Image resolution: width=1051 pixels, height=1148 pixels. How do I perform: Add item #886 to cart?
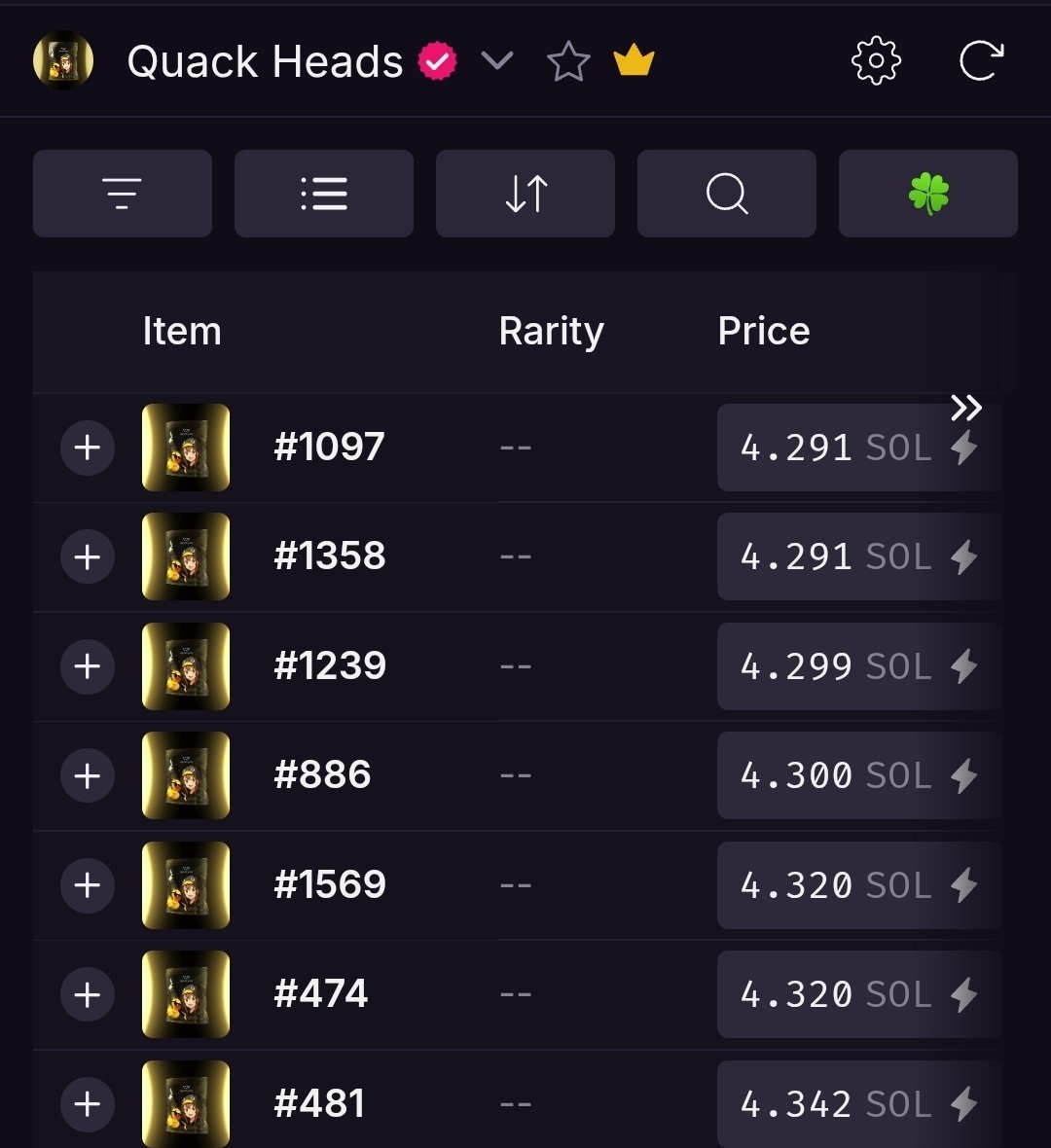pos(88,775)
